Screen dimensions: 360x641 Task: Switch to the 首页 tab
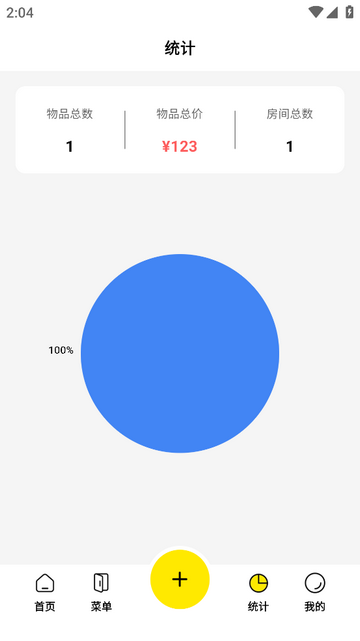[45, 592]
